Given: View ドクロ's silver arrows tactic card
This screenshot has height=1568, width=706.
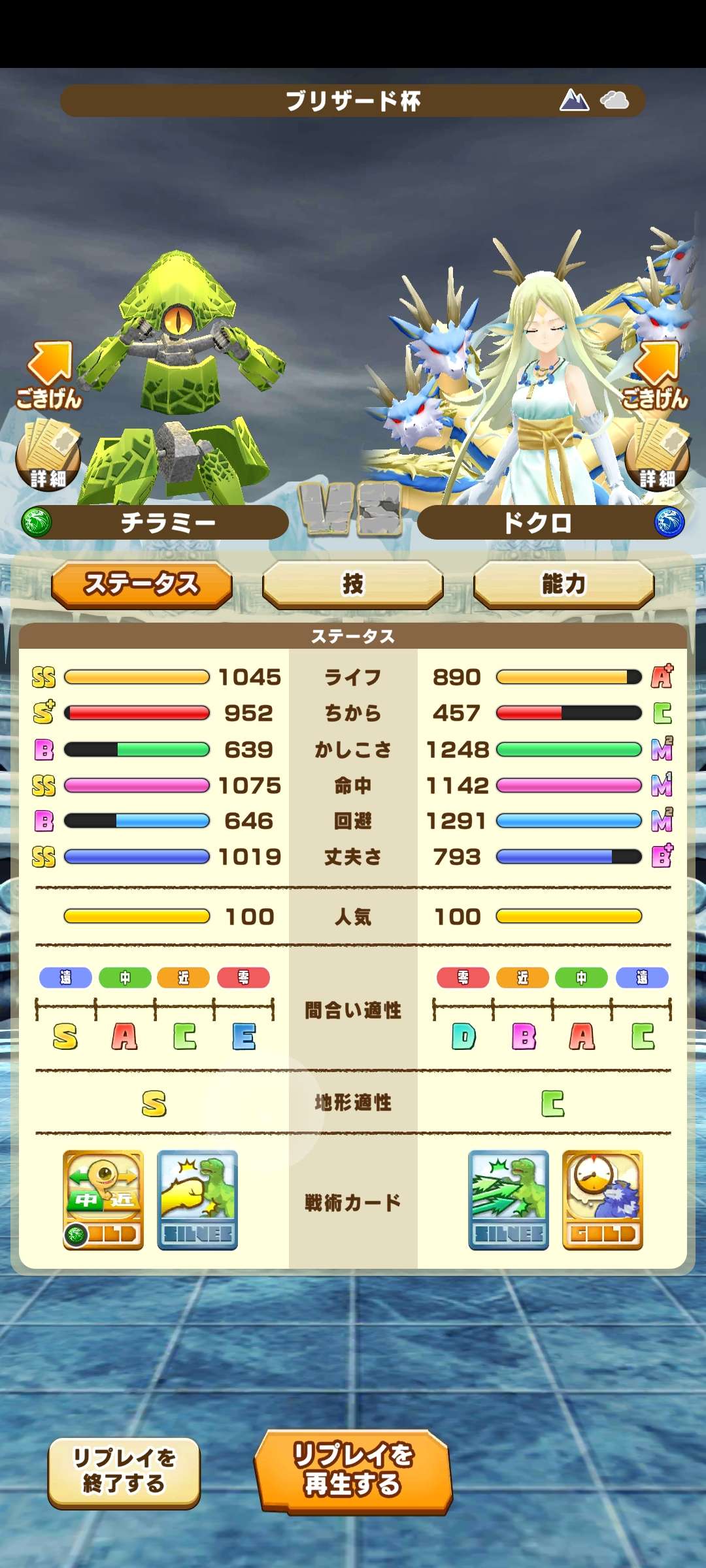Looking at the screenshot, I should click(x=509, y=1200).
